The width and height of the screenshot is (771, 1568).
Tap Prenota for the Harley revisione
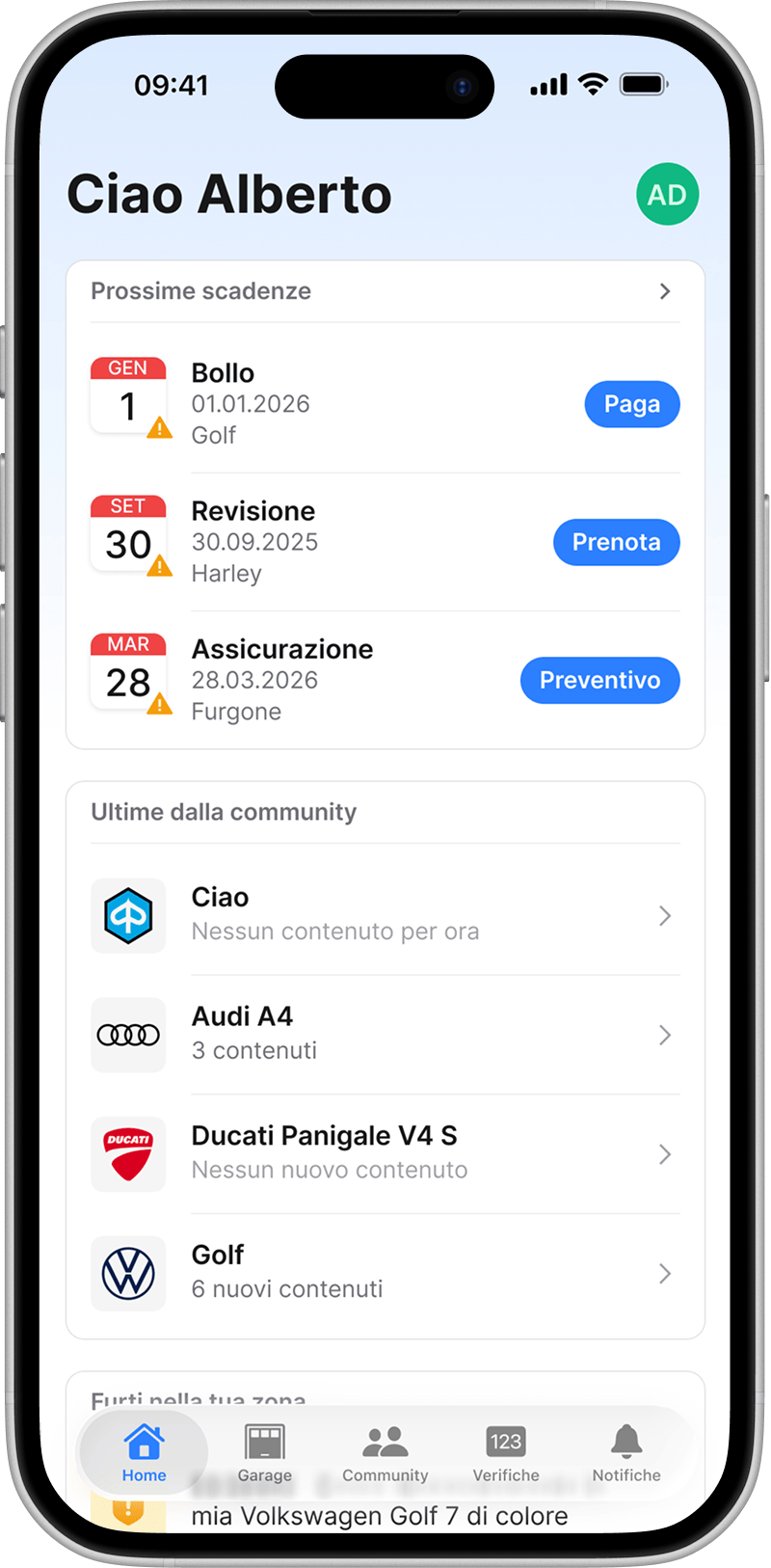616,542
